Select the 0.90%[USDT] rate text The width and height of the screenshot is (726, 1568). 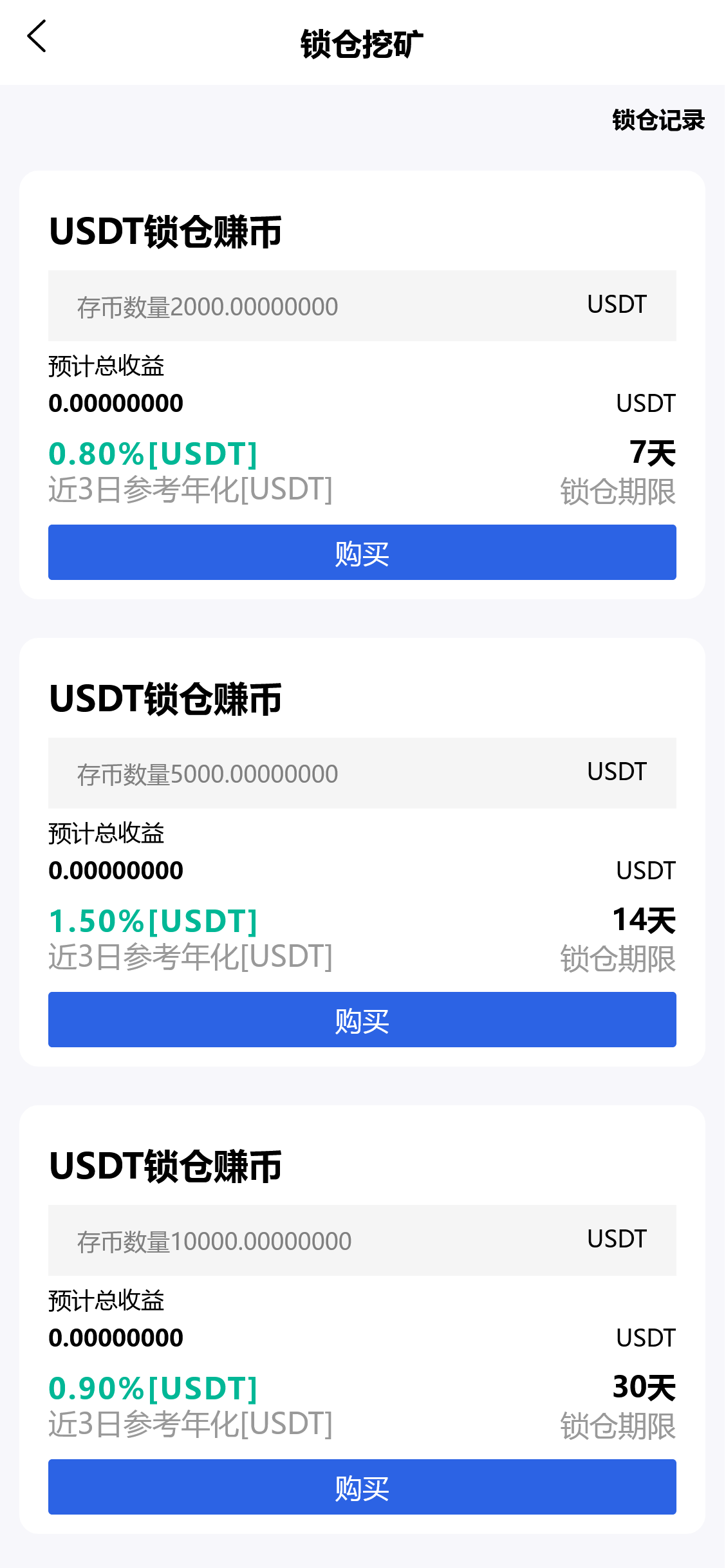pyautogui.click(x=153, y=1389)
